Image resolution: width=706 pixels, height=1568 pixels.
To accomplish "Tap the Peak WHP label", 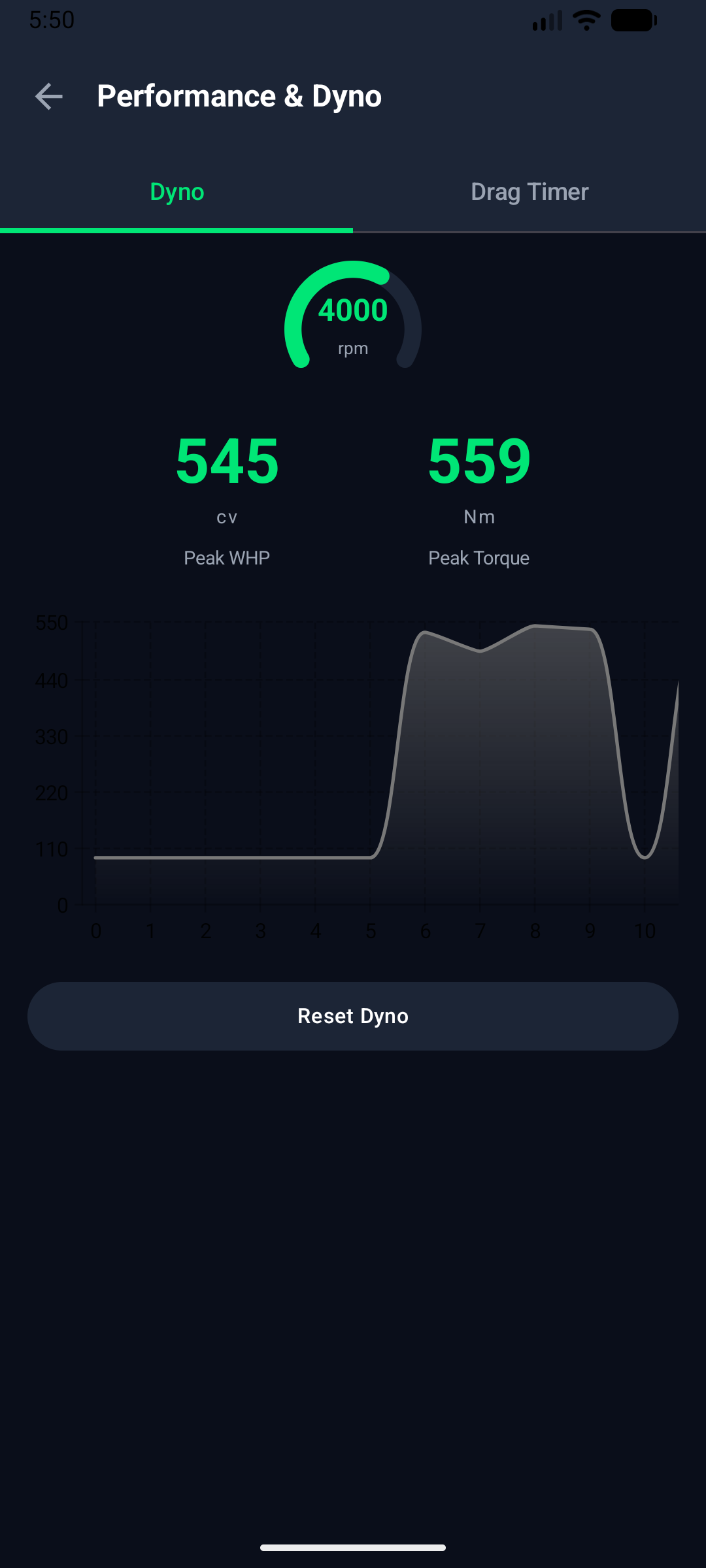I will [x=226, y=557].
